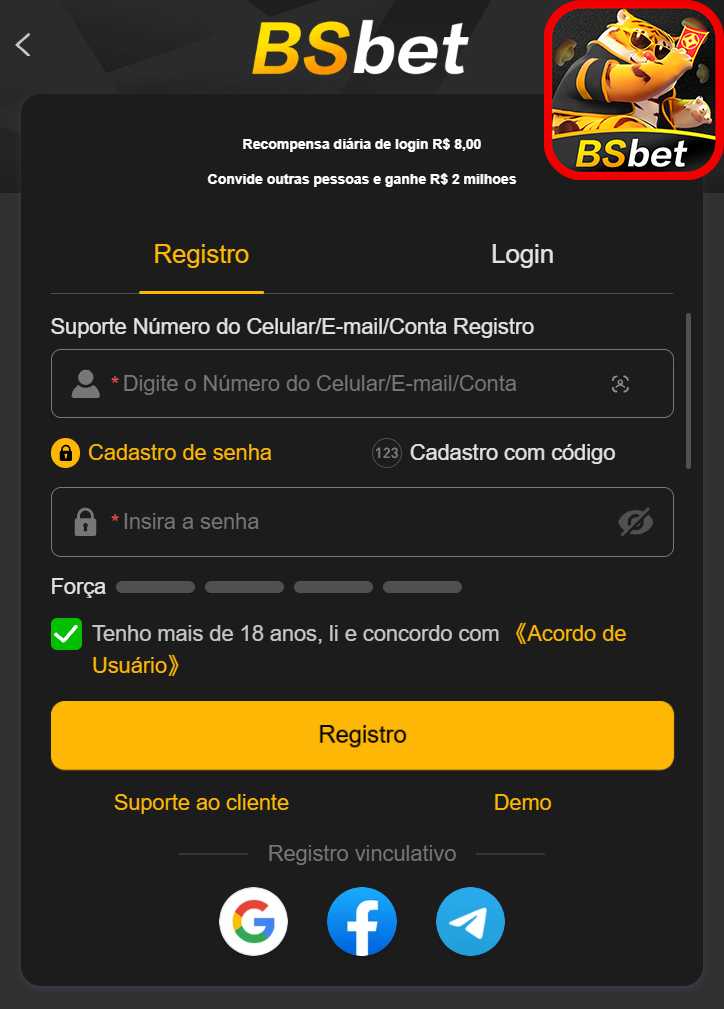Toggle password visibility with the eye icon
724x1009 pixels.
pyautogui.click(x=636, y=521)
